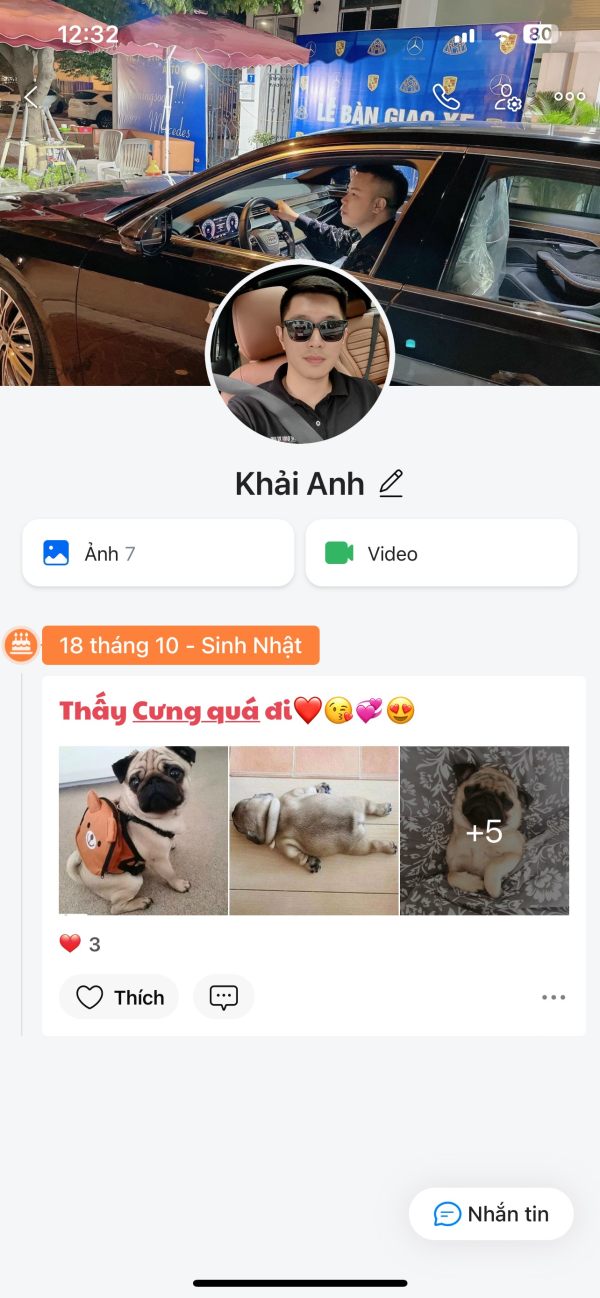600x1298 pixels.
Task: Open the pug with backpack photo
Action: (143, 830)
